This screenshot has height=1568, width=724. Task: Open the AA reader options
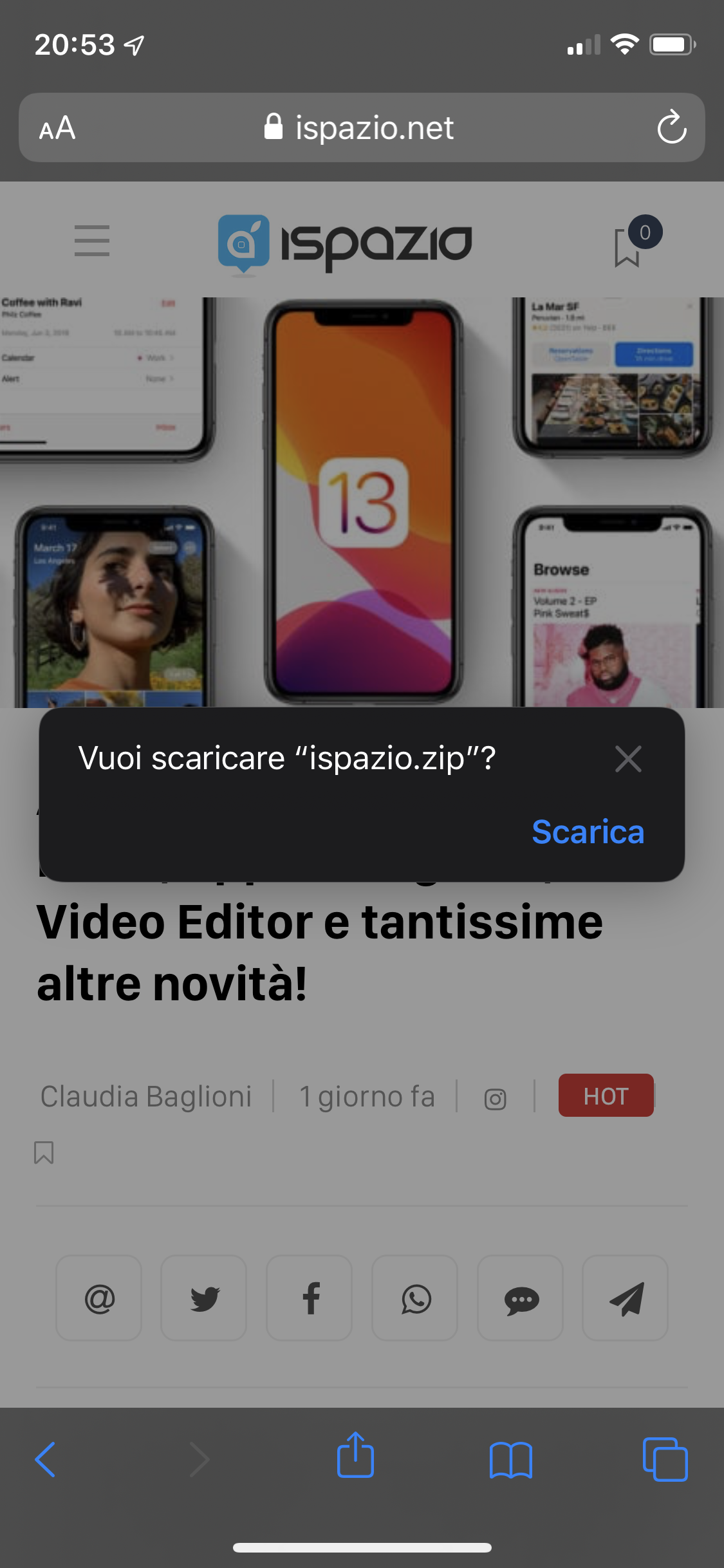tap(57, 128)
